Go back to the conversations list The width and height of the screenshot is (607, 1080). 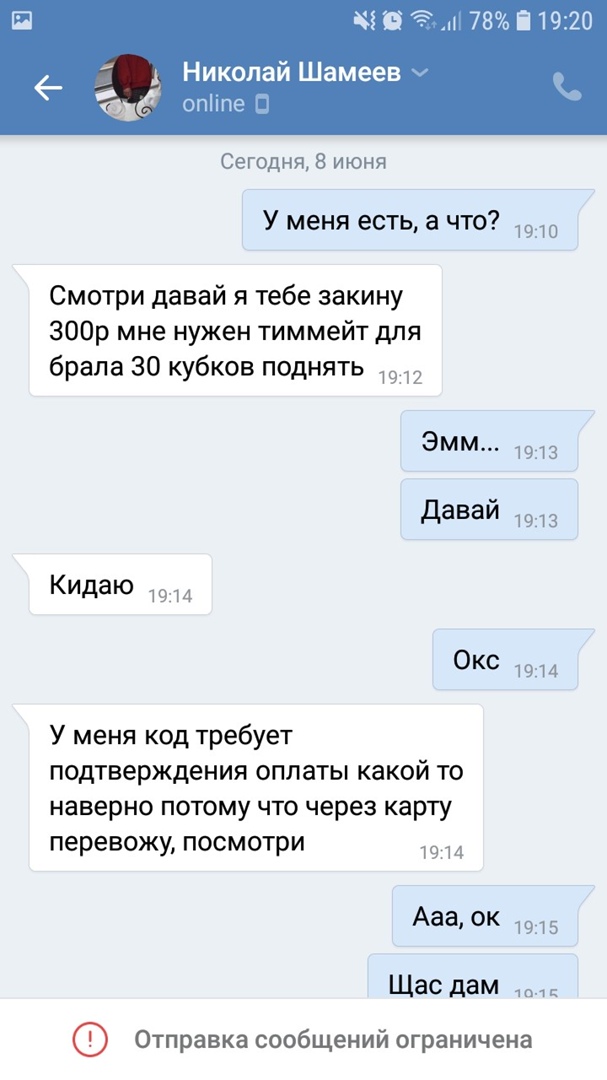tap(48, 88)
